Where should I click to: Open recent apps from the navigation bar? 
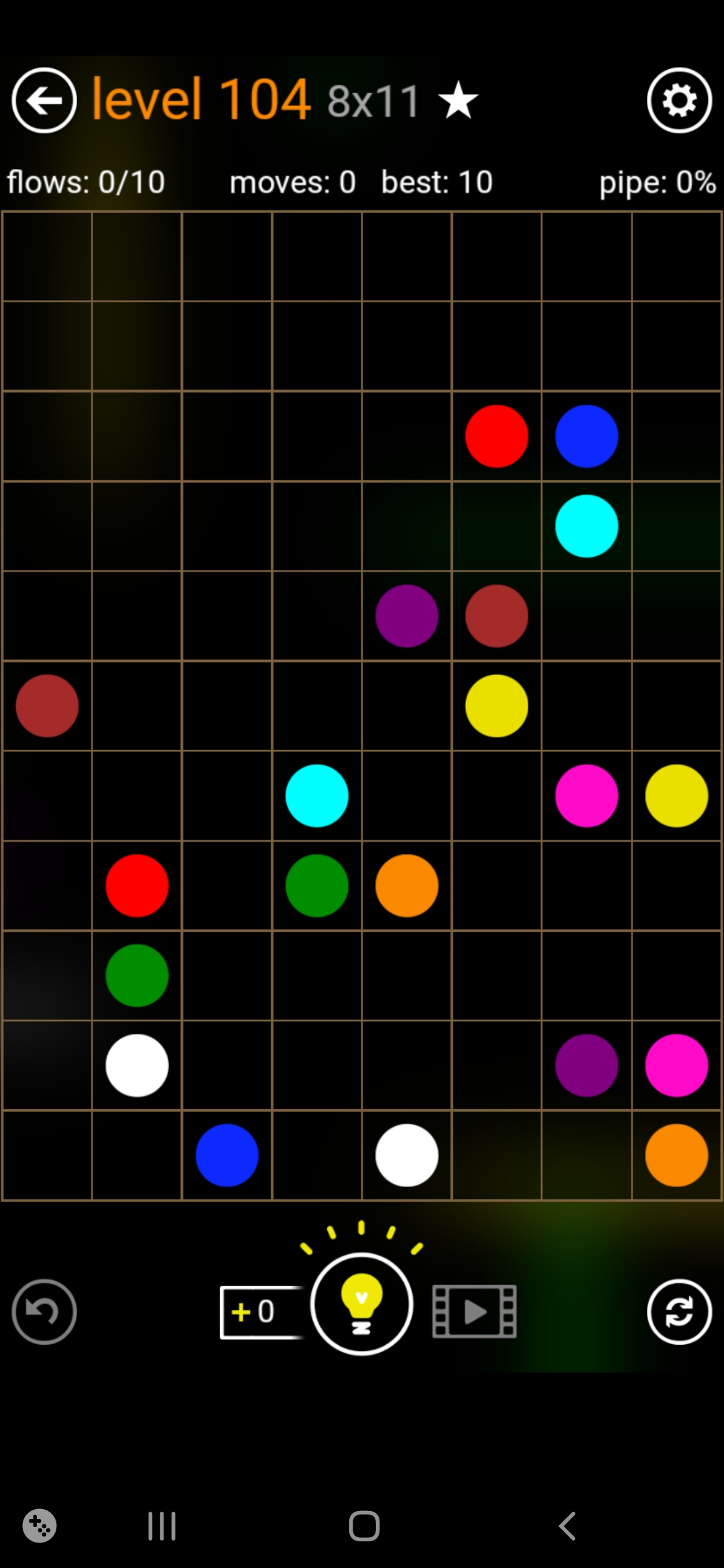click(x=162, y=1526)
